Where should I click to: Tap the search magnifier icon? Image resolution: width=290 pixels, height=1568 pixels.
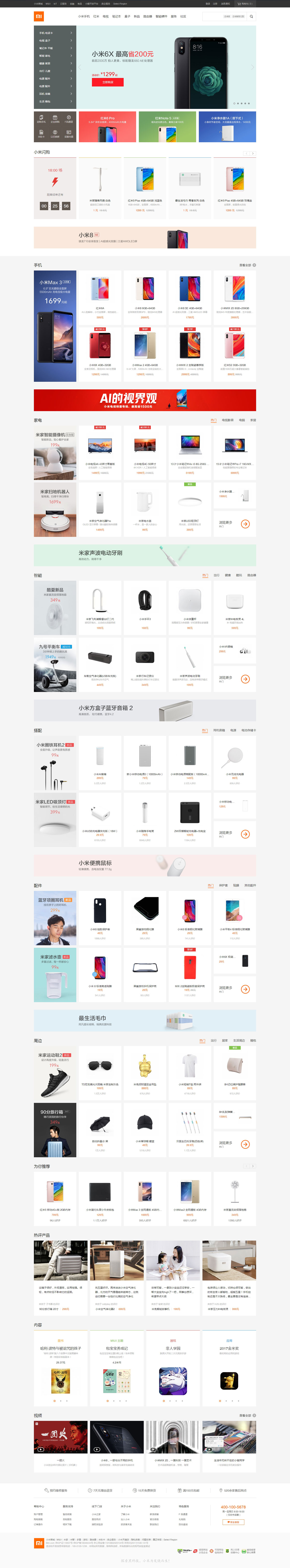click(251, 16)
